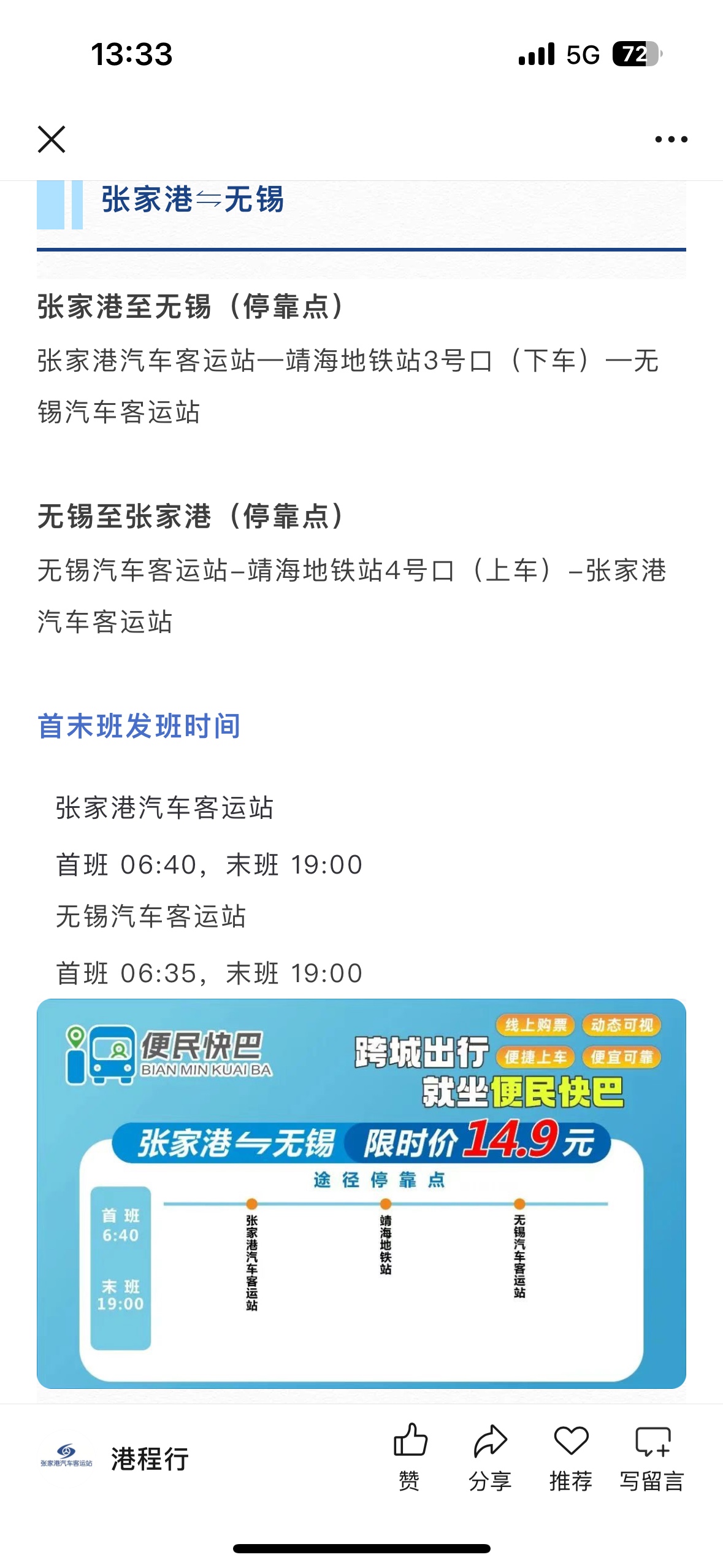Close the article page
The width and height of the screenshot is (723, 1568).
tap(52, 139)
